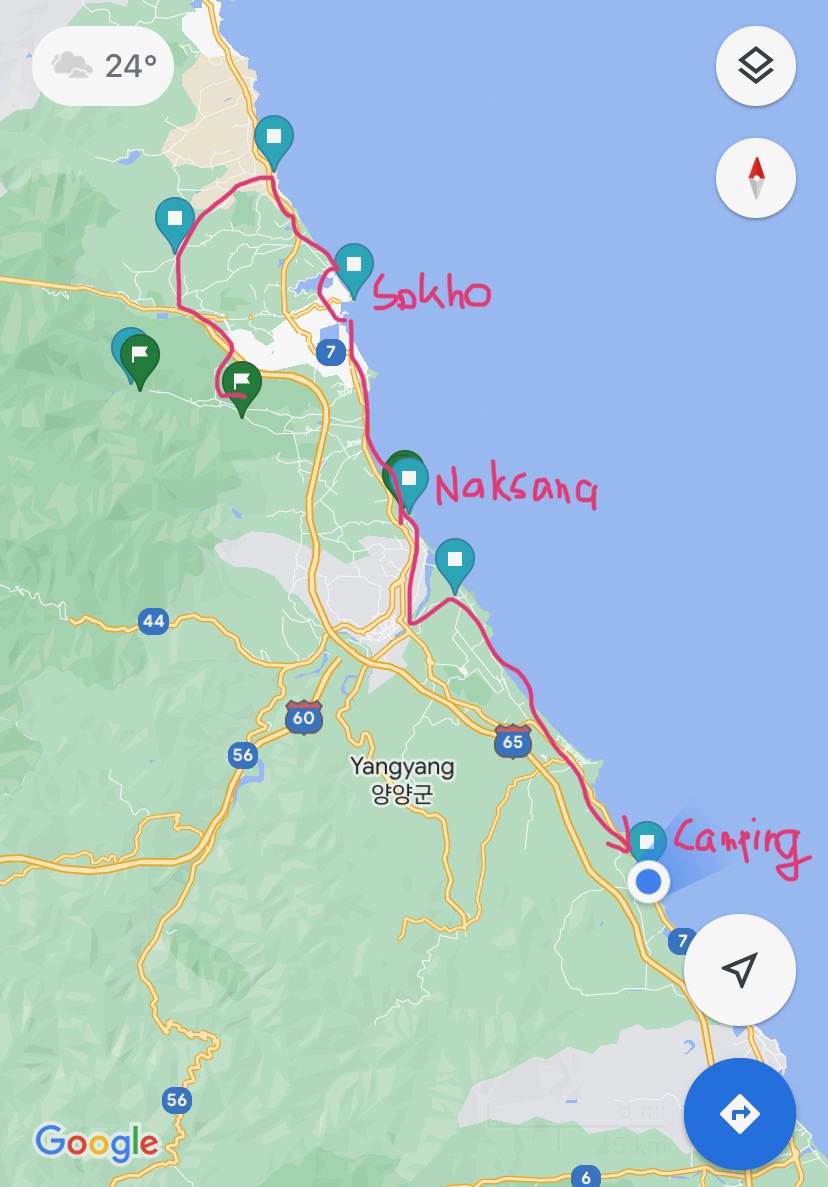Open the map layers button

click(756, 67)
